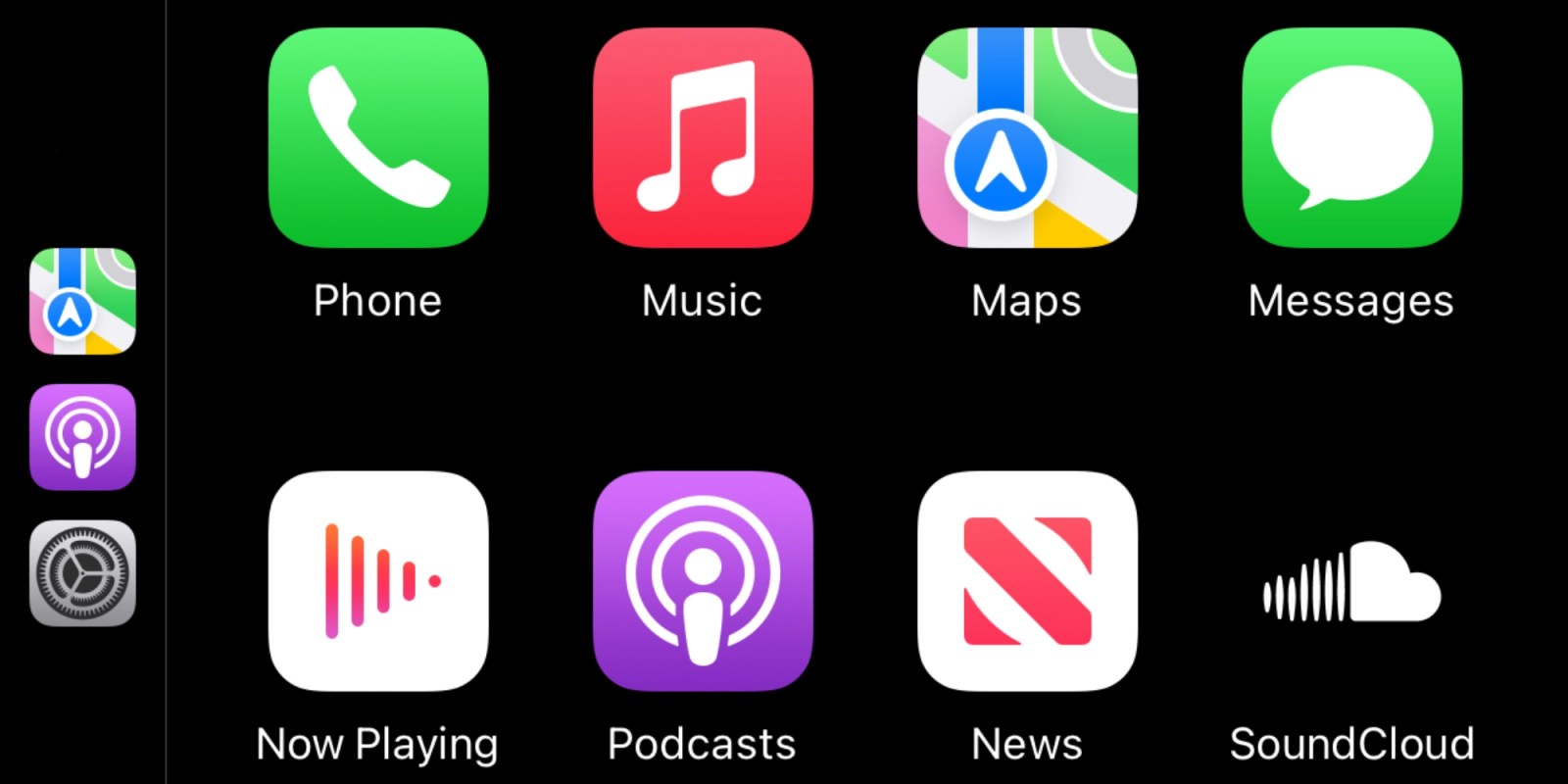Image resolution: width=1568 pixels, height=784 pixels.
Task: Open the Phone app
Action: [377, 138]
